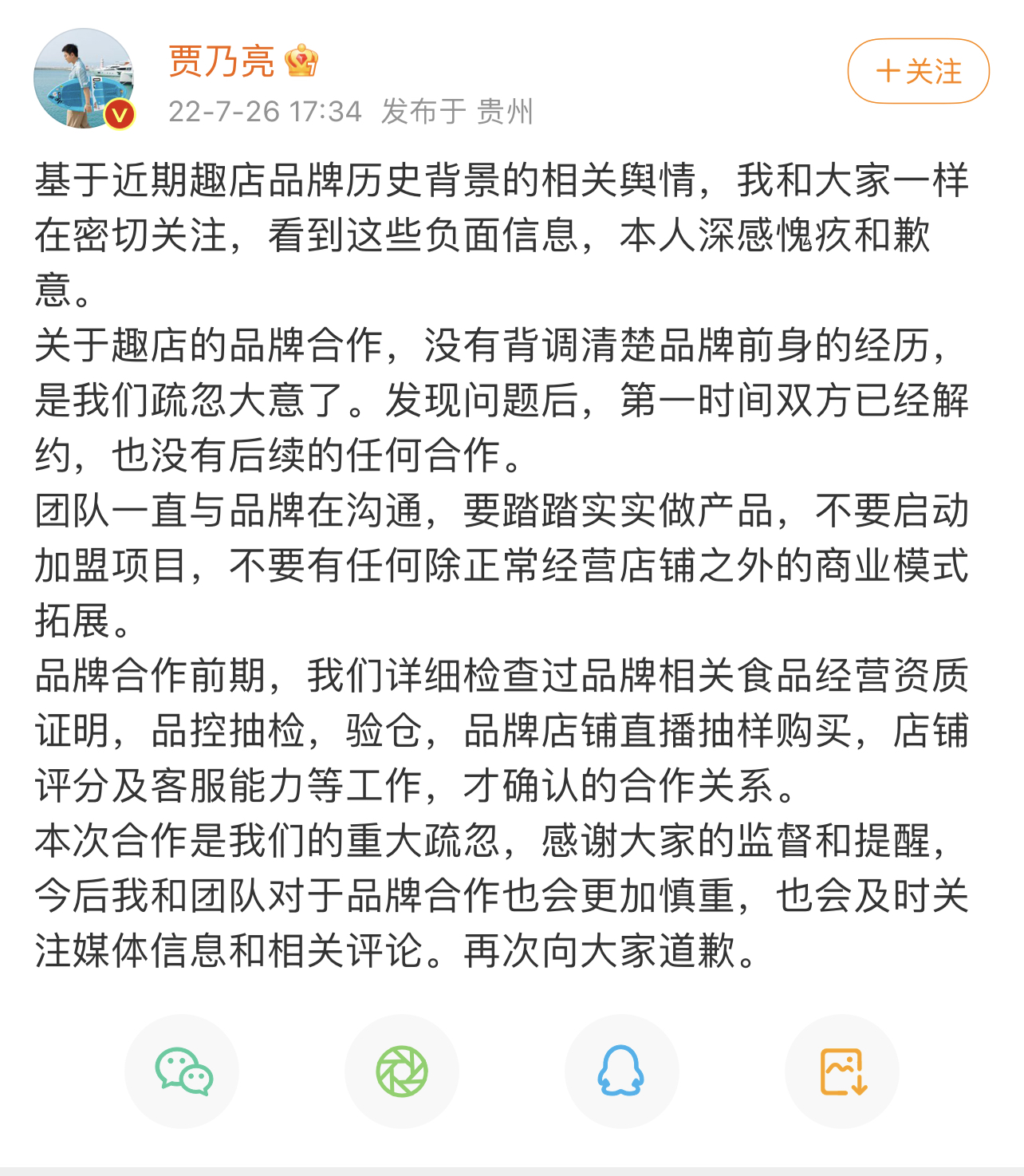Save the post as an image
The height and width of the screenshot is (1176, 1024).
coord(842,1071)
